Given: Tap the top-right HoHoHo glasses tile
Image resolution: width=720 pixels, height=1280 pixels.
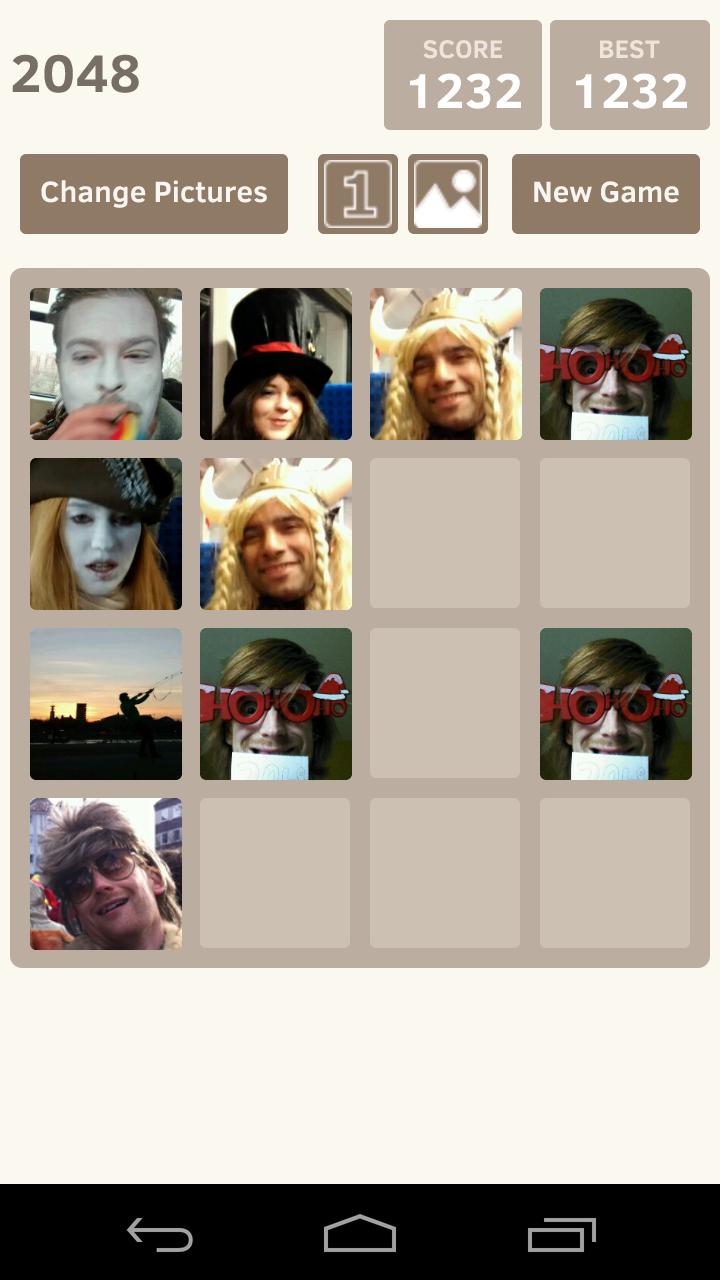Looking at the screenshot, I should [x=615, y=363].
